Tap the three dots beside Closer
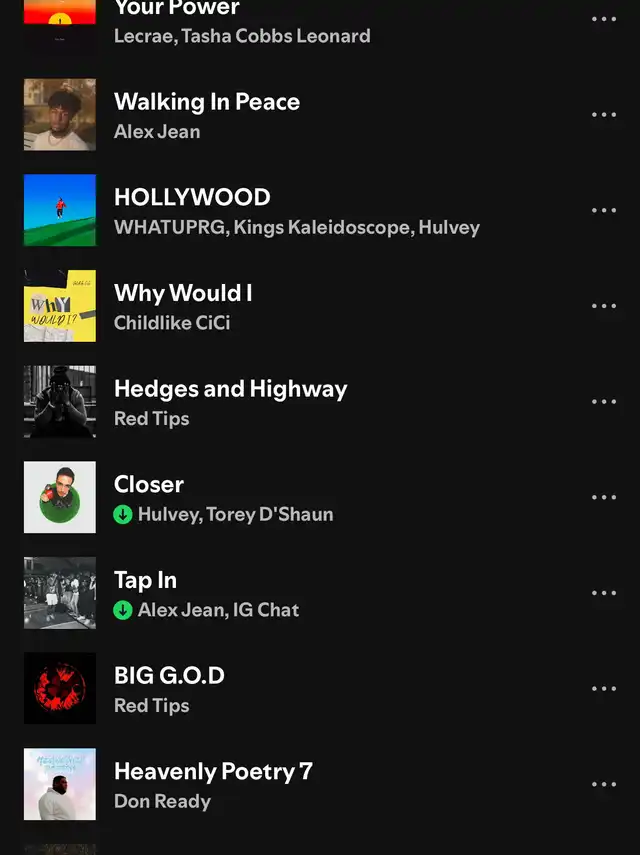The height and width of the screenshot is (855, 640). (603, 497)
